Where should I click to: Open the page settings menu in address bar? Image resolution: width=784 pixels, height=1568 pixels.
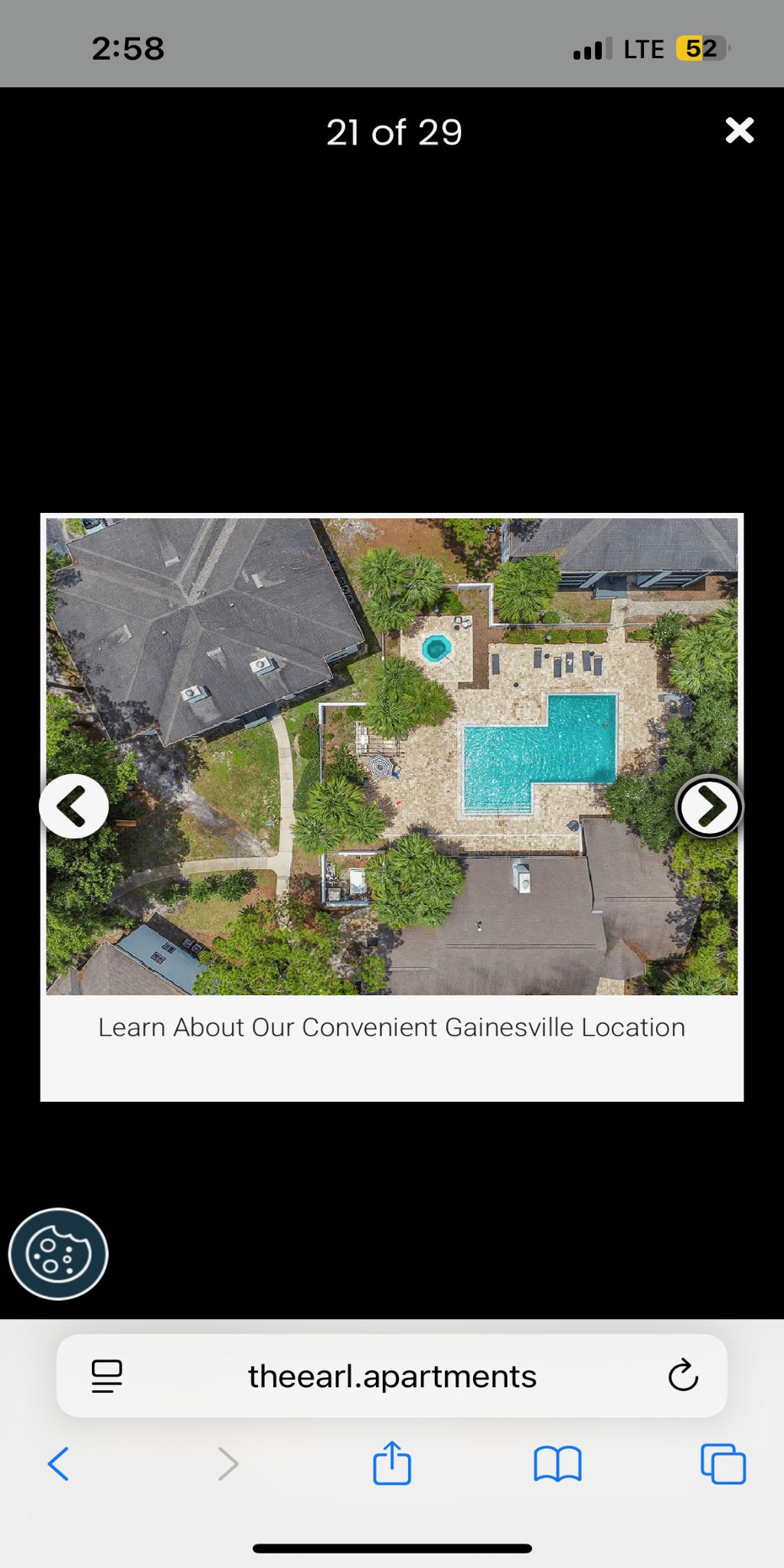pos(106,1376)
